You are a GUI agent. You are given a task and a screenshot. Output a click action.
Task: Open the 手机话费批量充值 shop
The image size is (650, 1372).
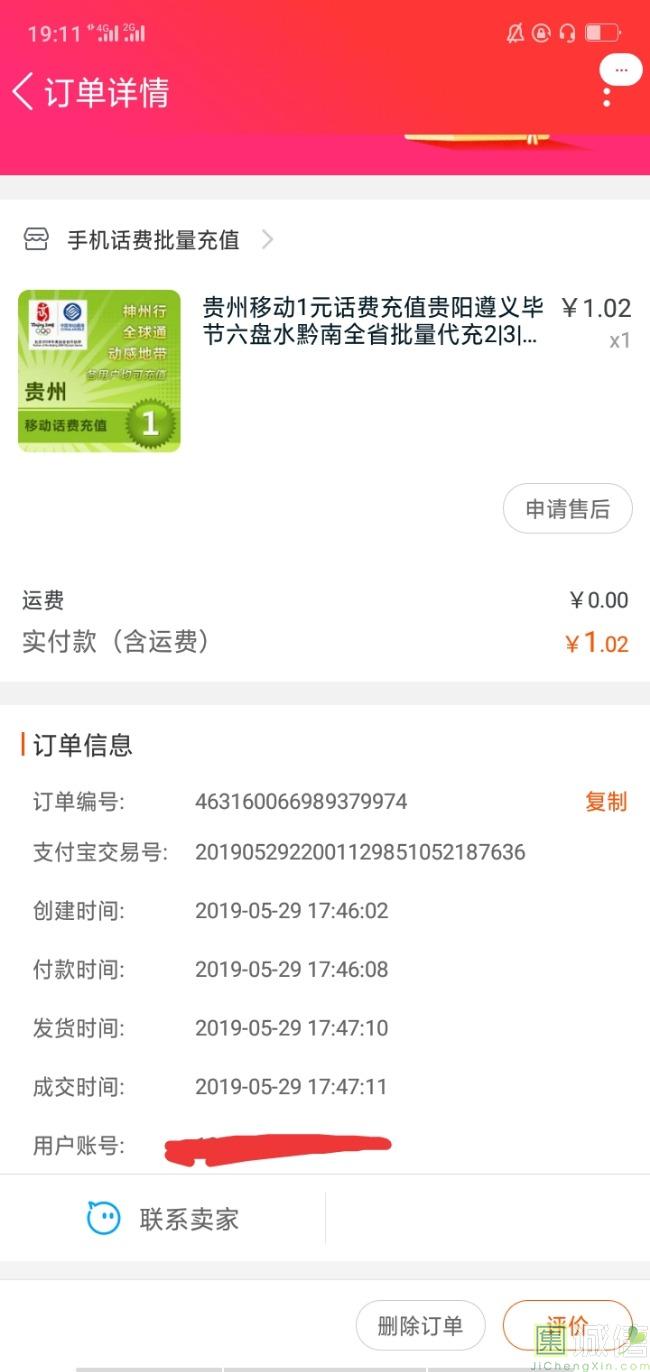pyautogui.click(x=153, y=240)
